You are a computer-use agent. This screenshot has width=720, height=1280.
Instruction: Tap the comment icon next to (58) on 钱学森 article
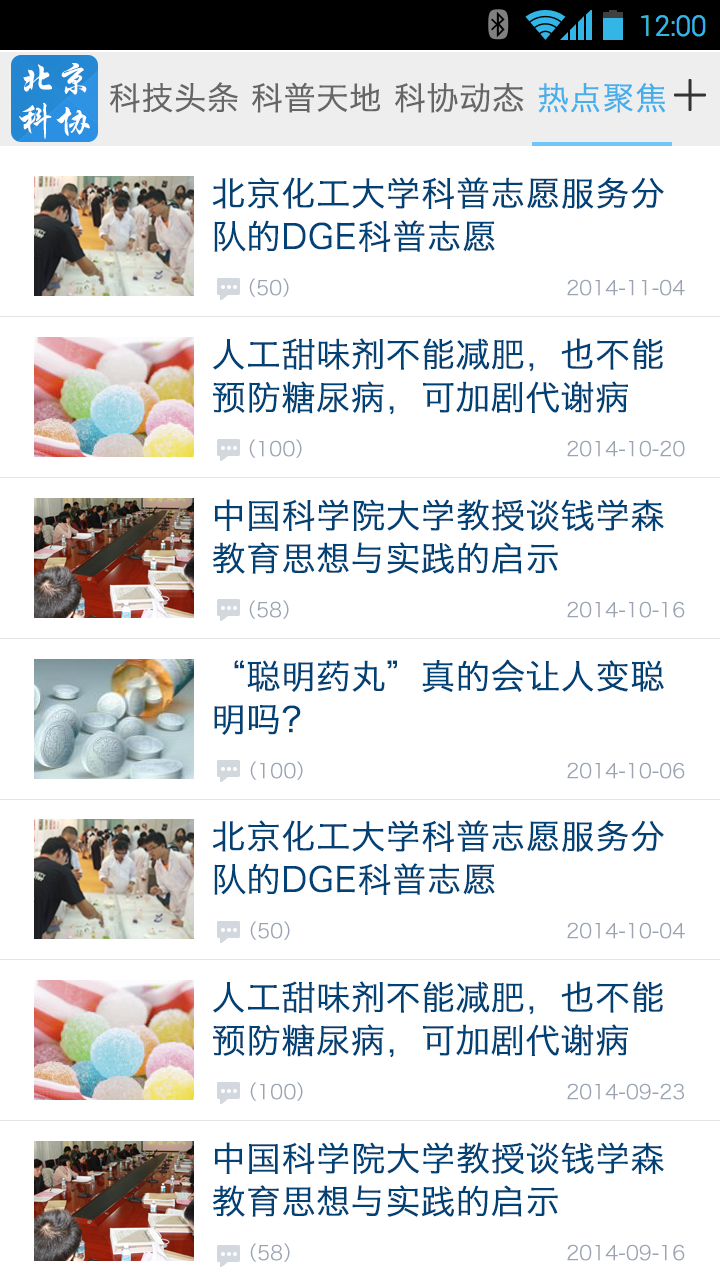pos(229,610)
